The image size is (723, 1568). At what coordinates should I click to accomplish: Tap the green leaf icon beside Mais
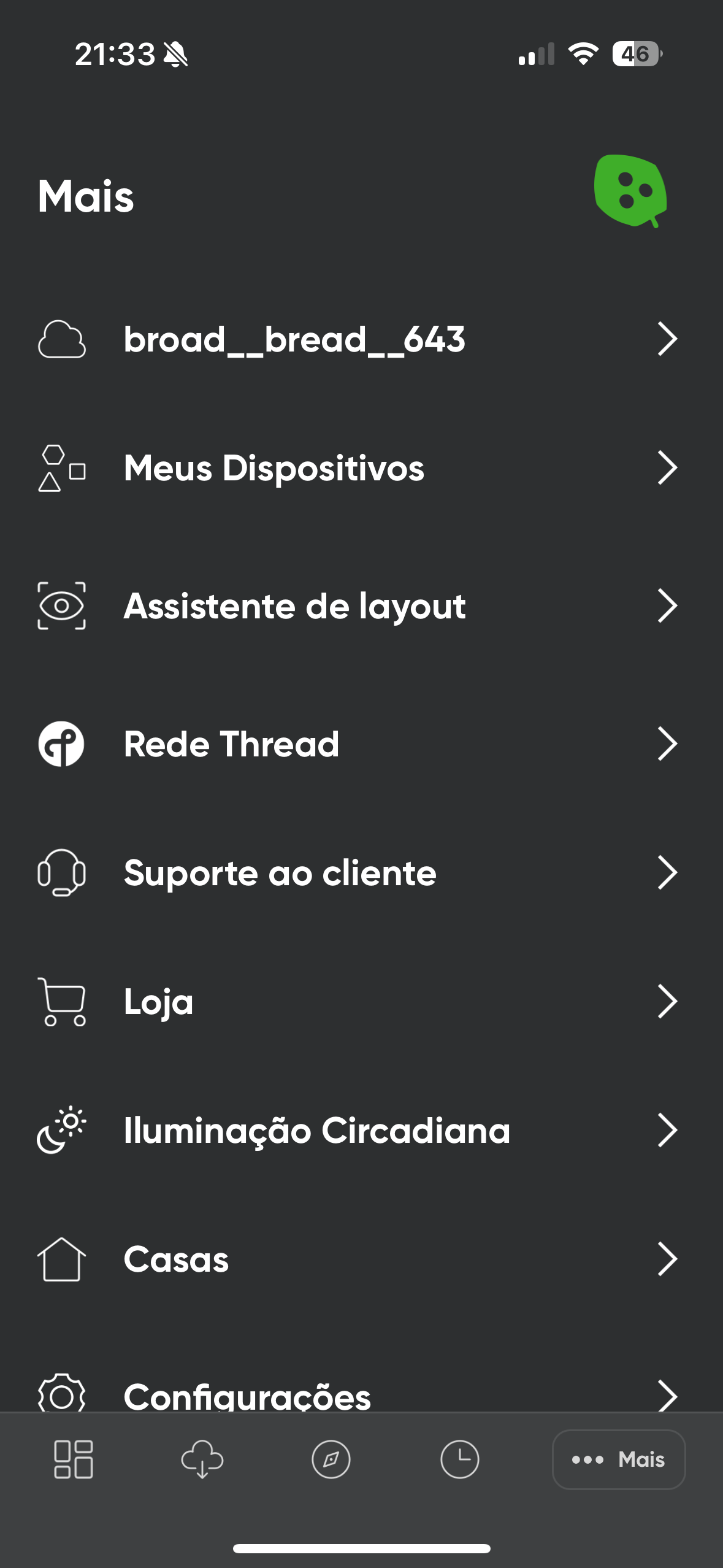pyautogui.click(x=630, y=191)
